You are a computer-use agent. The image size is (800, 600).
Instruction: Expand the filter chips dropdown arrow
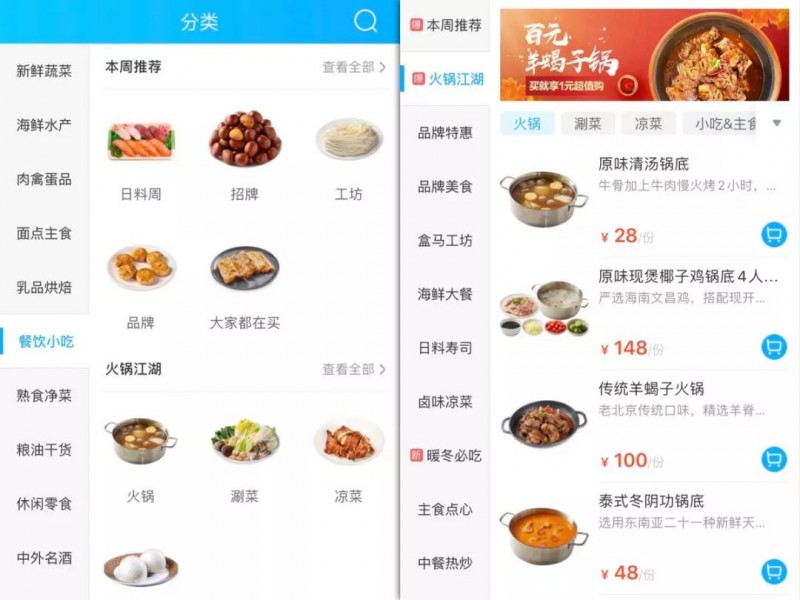[778, 124]
